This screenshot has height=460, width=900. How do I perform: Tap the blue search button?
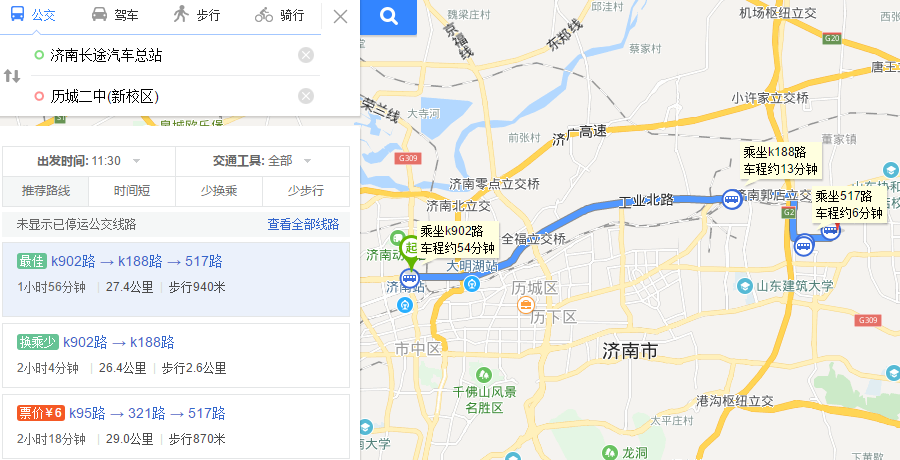389,16
